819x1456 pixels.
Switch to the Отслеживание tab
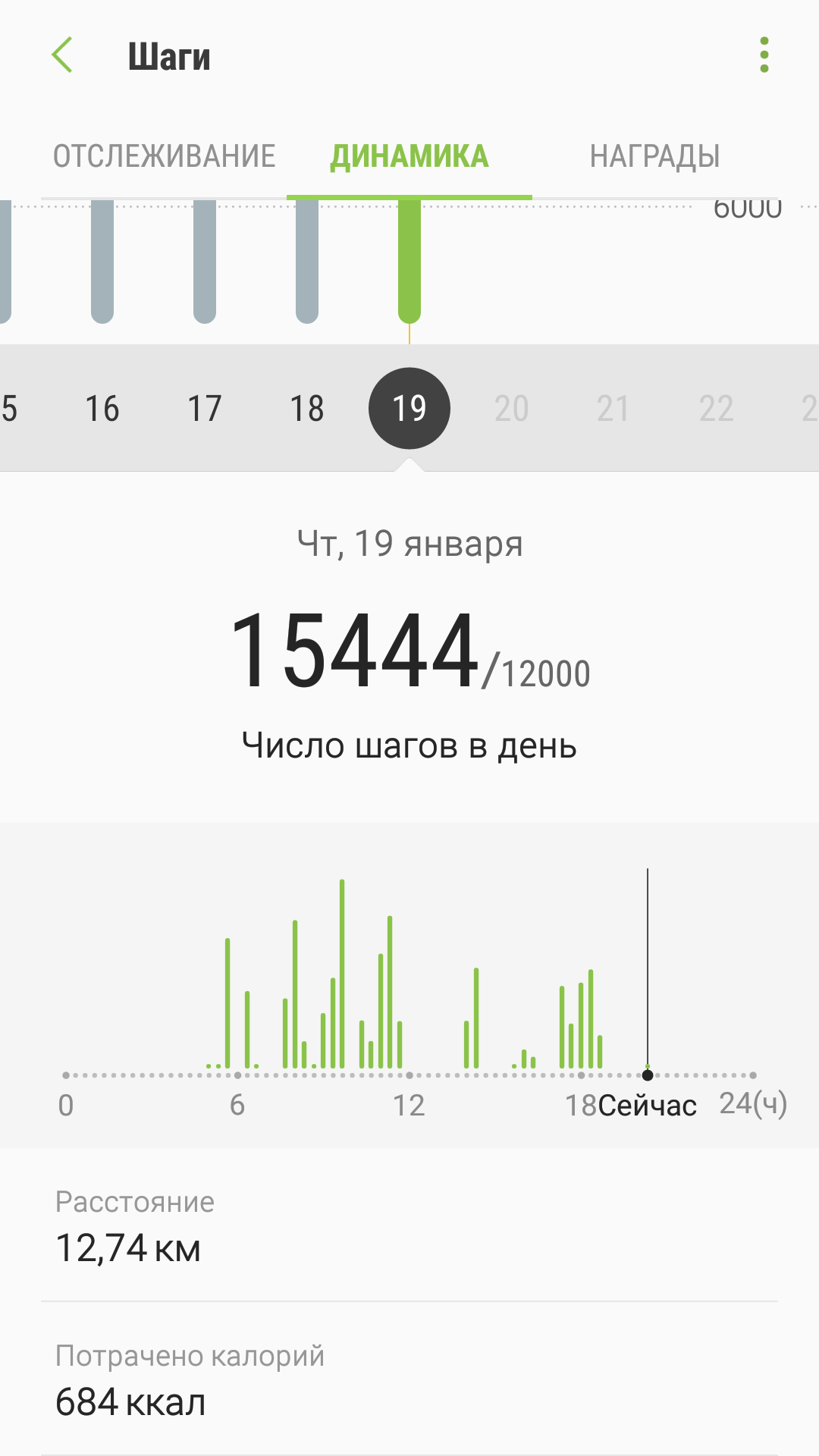point(164,156)
